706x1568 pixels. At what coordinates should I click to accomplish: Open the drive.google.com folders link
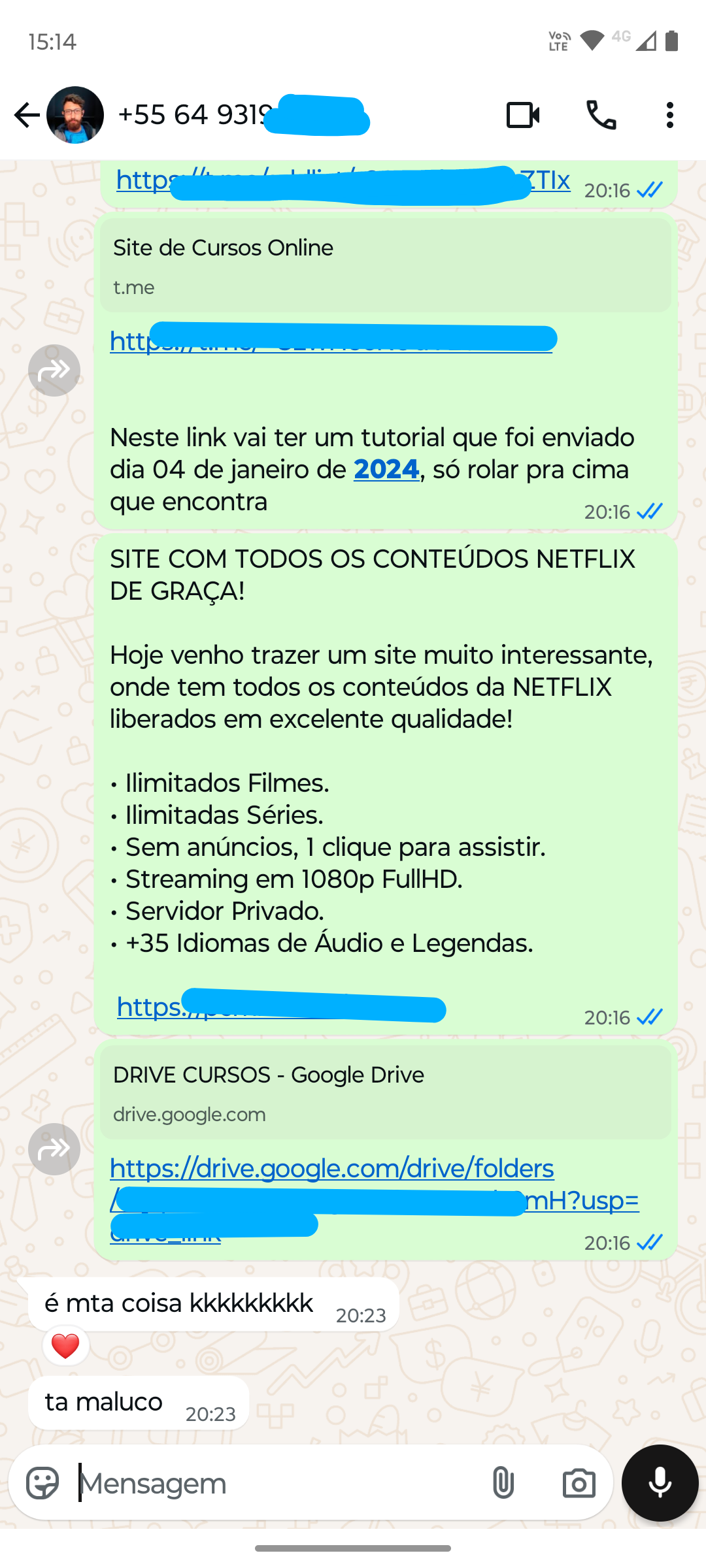[331, 1169]
